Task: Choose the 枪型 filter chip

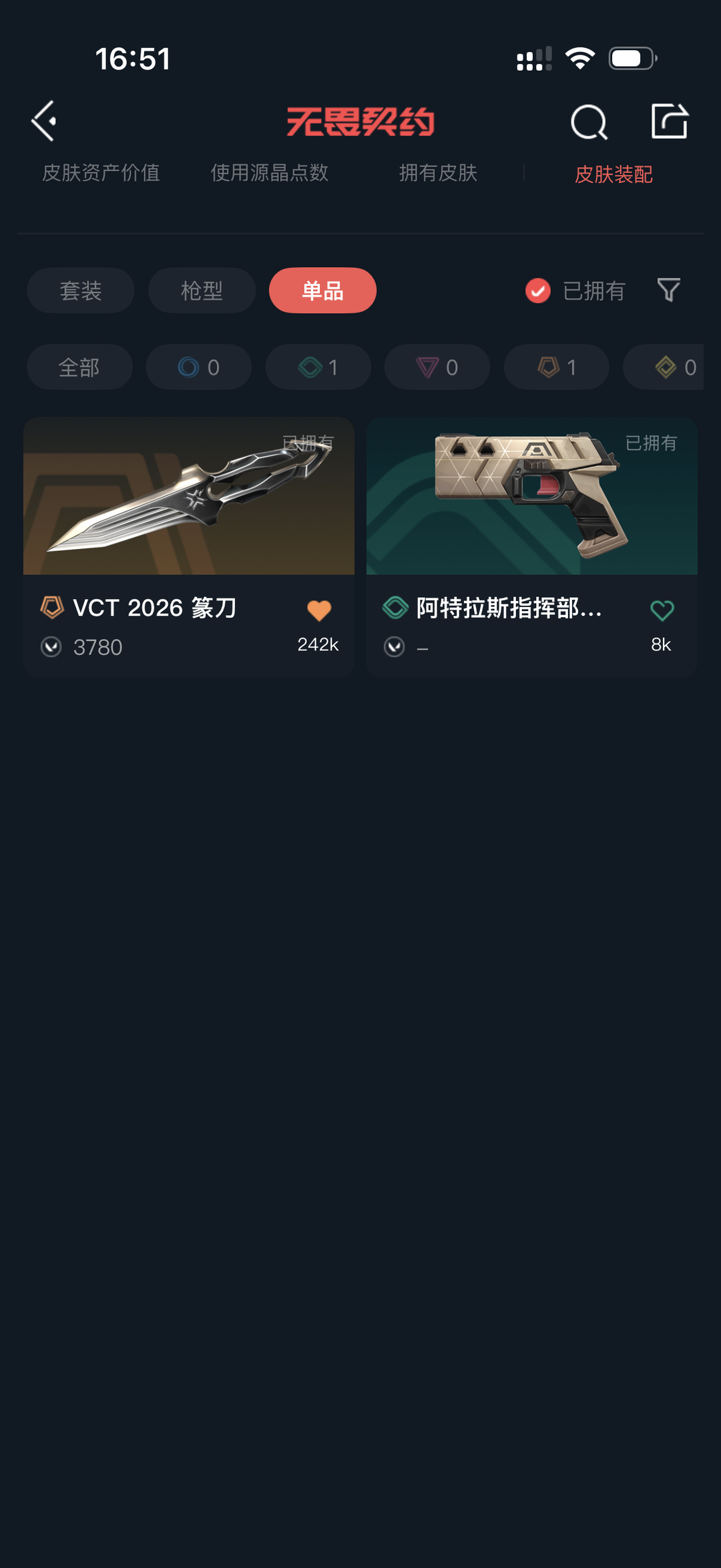Action: [x=202, y=290]
